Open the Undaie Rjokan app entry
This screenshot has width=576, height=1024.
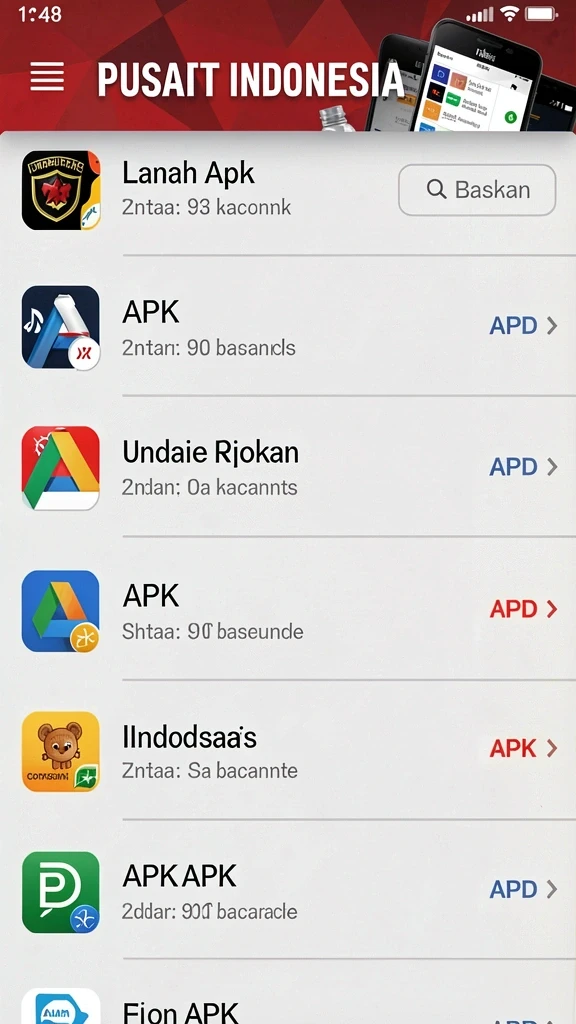[288, 466]
